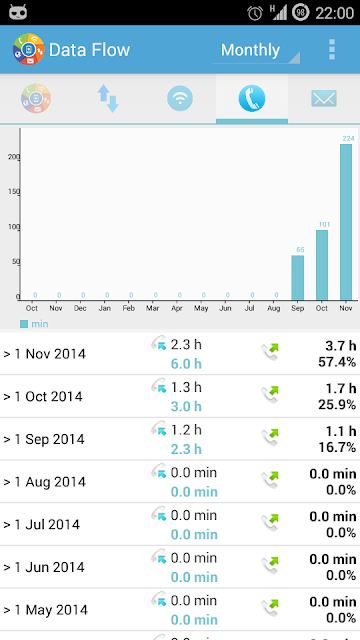Switch to the messages envelope tab
This screenshot has height=640, width=360.
324,98
